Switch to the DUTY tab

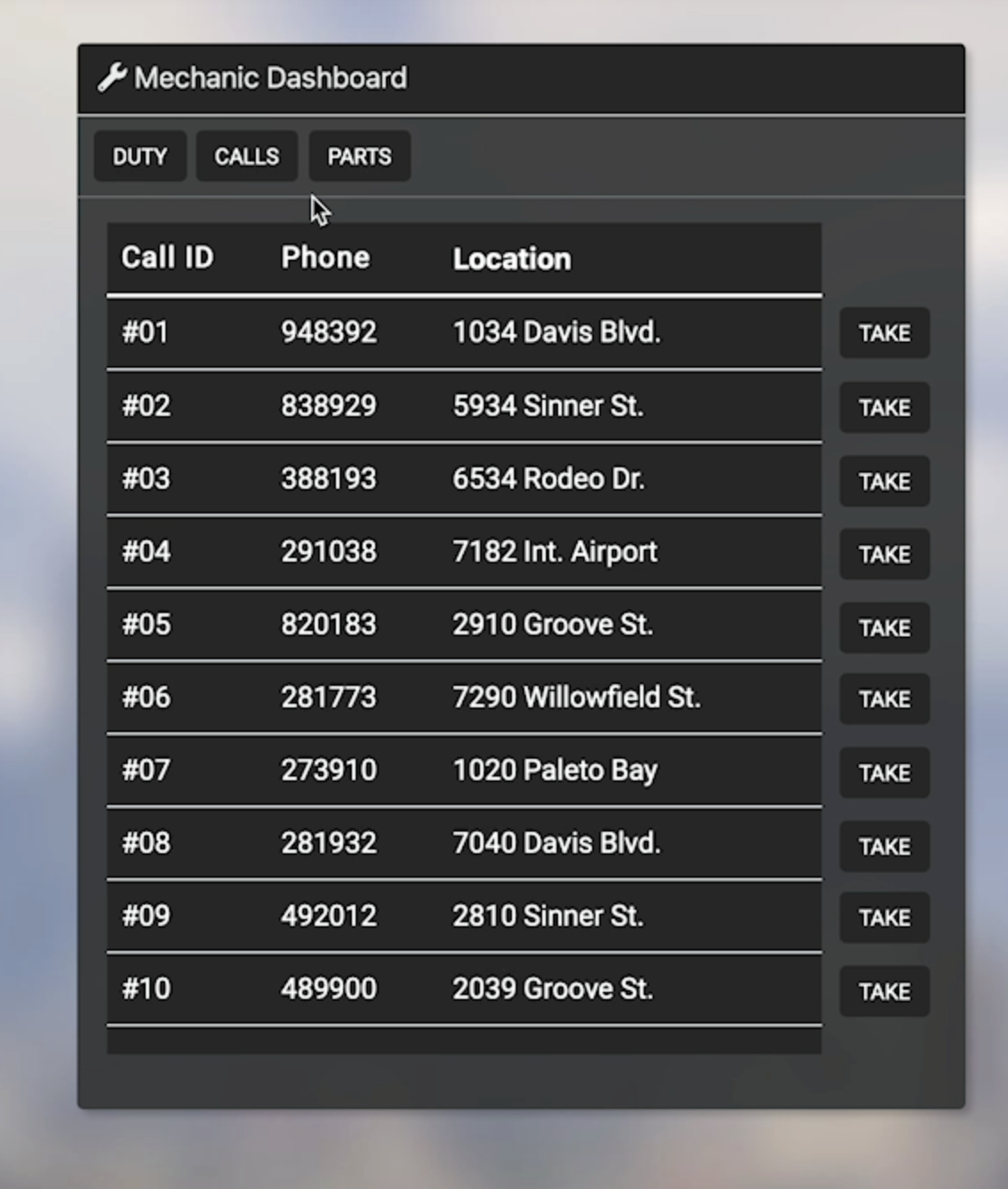click(139, 156)
